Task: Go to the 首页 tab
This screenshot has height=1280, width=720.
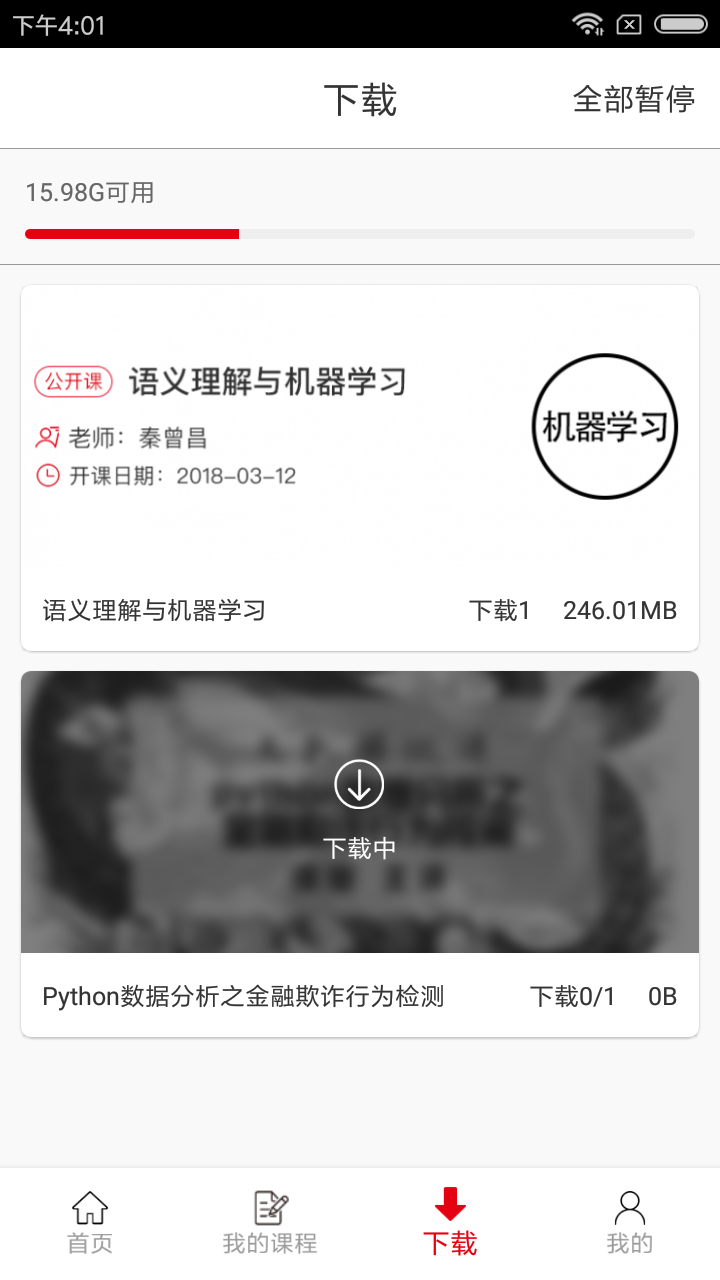Action: [90, 1222]
